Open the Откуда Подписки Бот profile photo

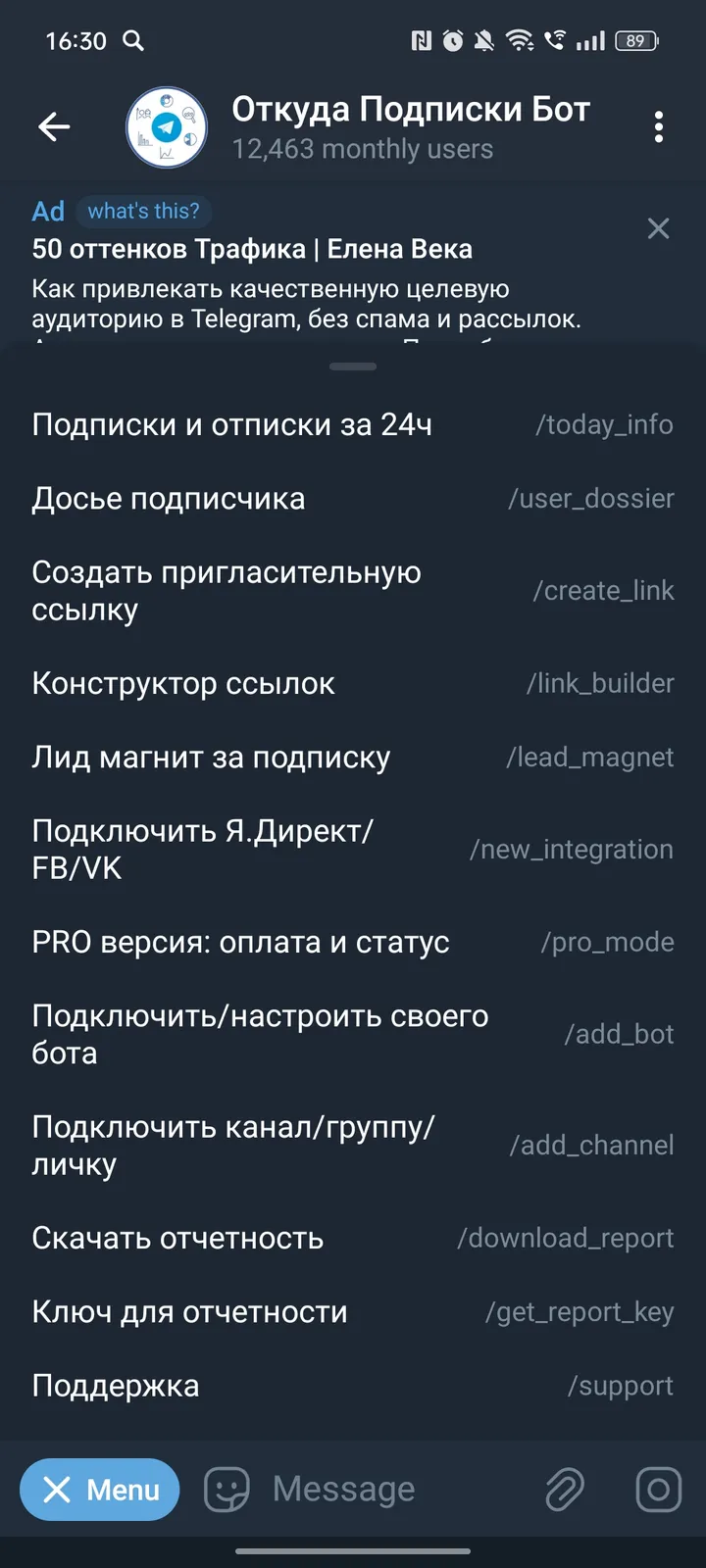click(x=165, y=127)
